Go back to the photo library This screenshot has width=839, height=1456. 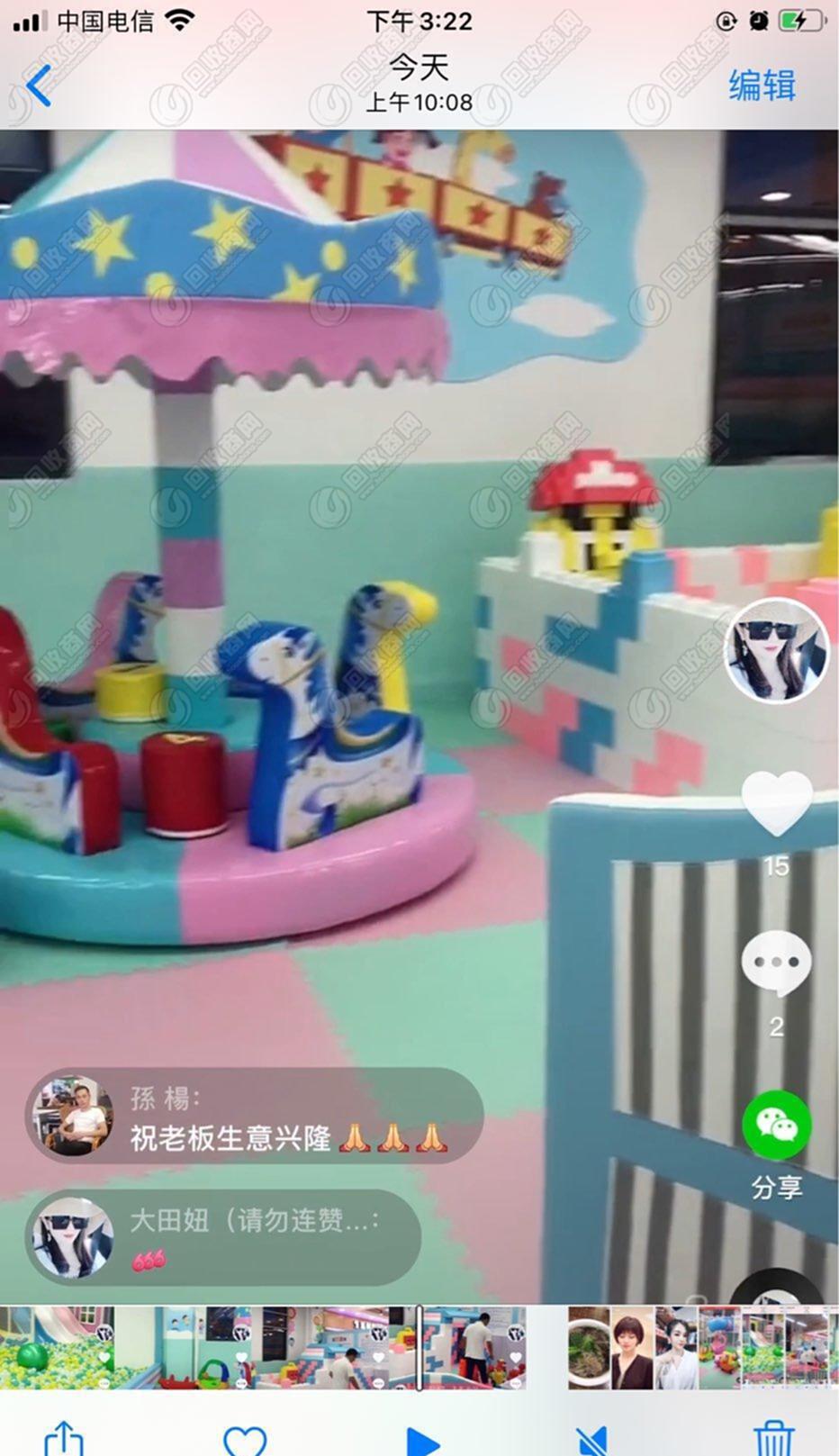coord(39,86)
